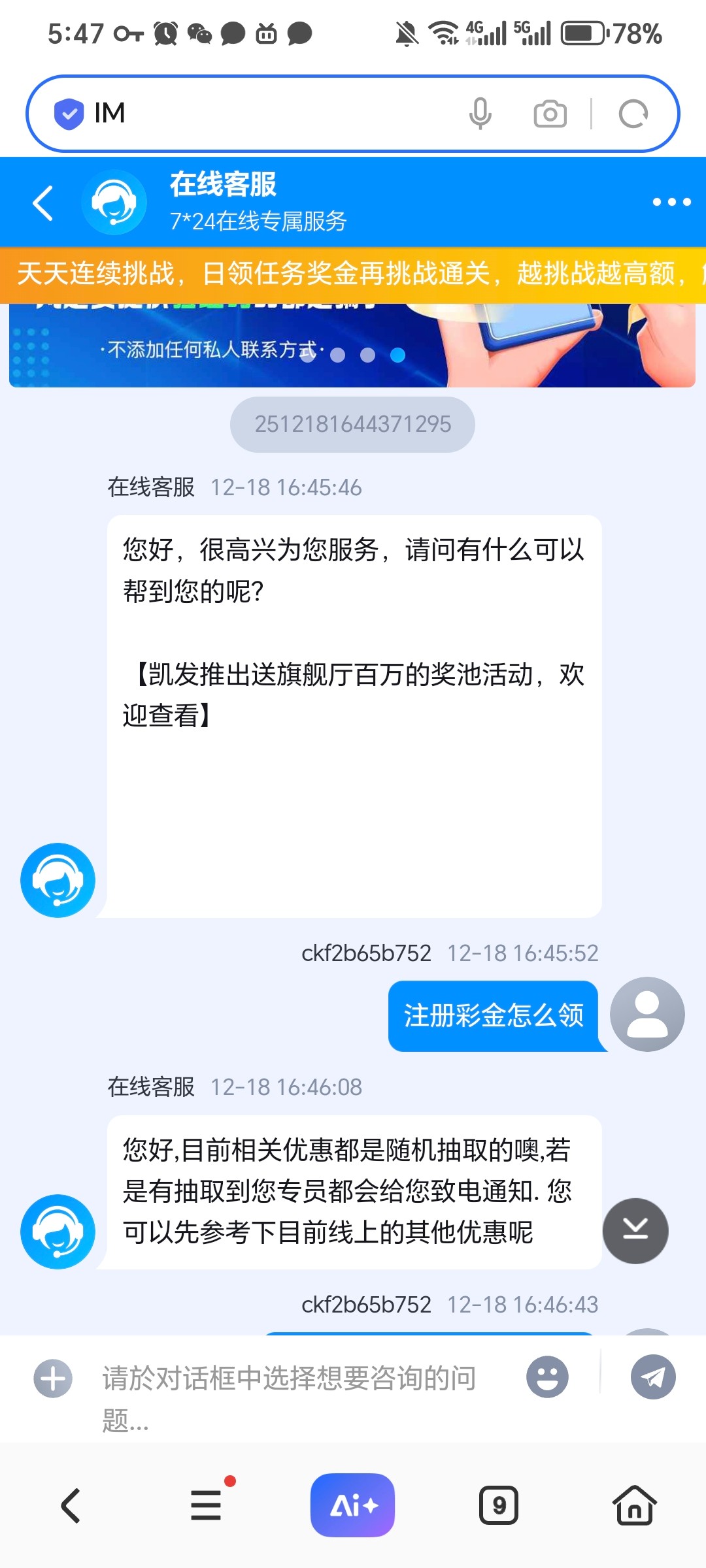The width and height of the screenshot is (706, 1568).
Task: Open the three-dot overflow menu
Action: (x=671, y=203)
